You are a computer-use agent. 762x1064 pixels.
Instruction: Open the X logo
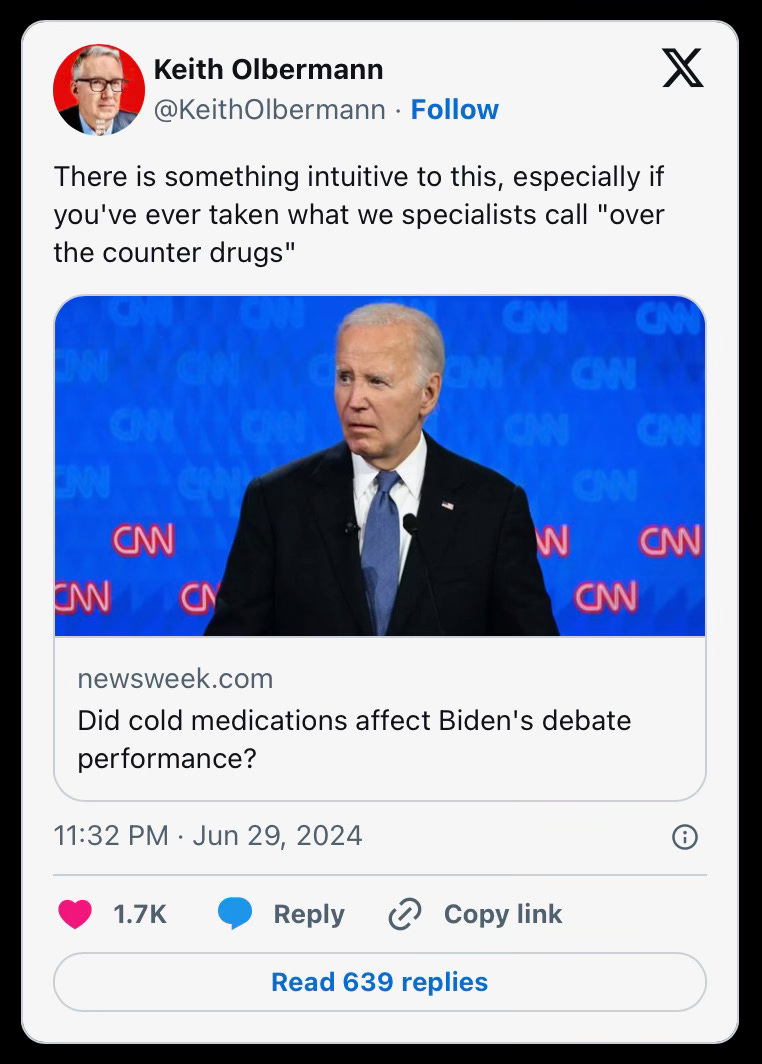683,69
